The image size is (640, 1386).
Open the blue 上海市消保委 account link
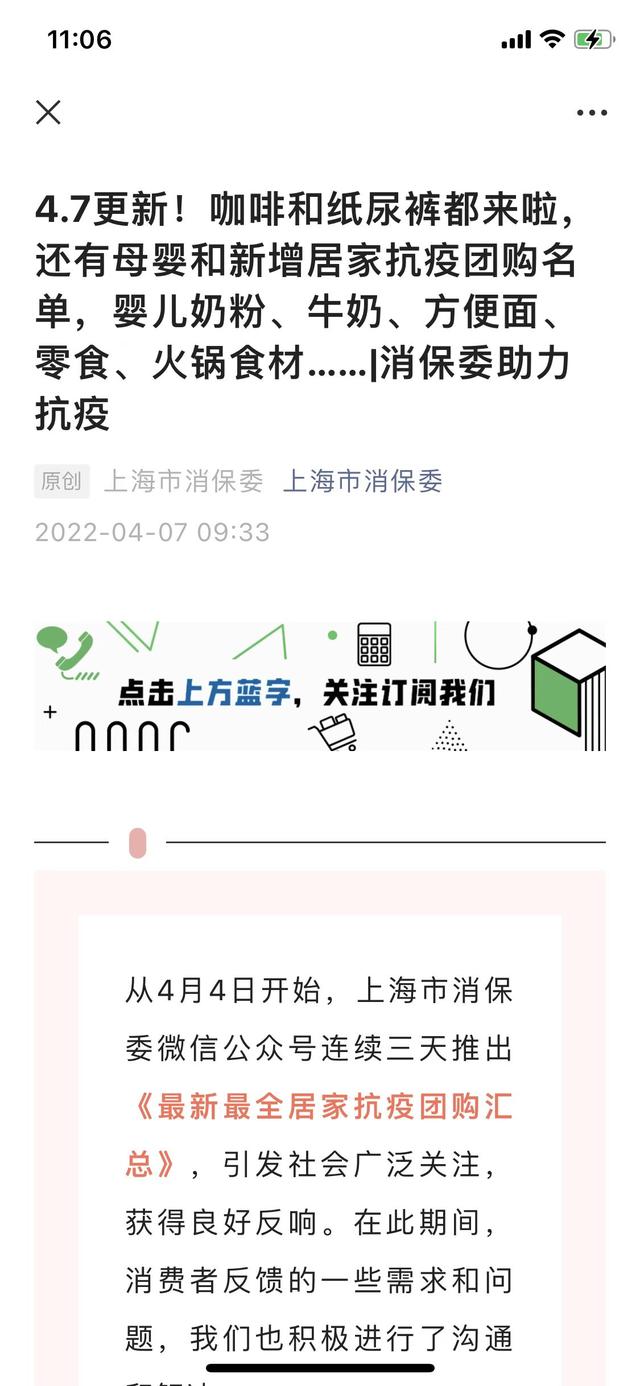tap(362, 481)
